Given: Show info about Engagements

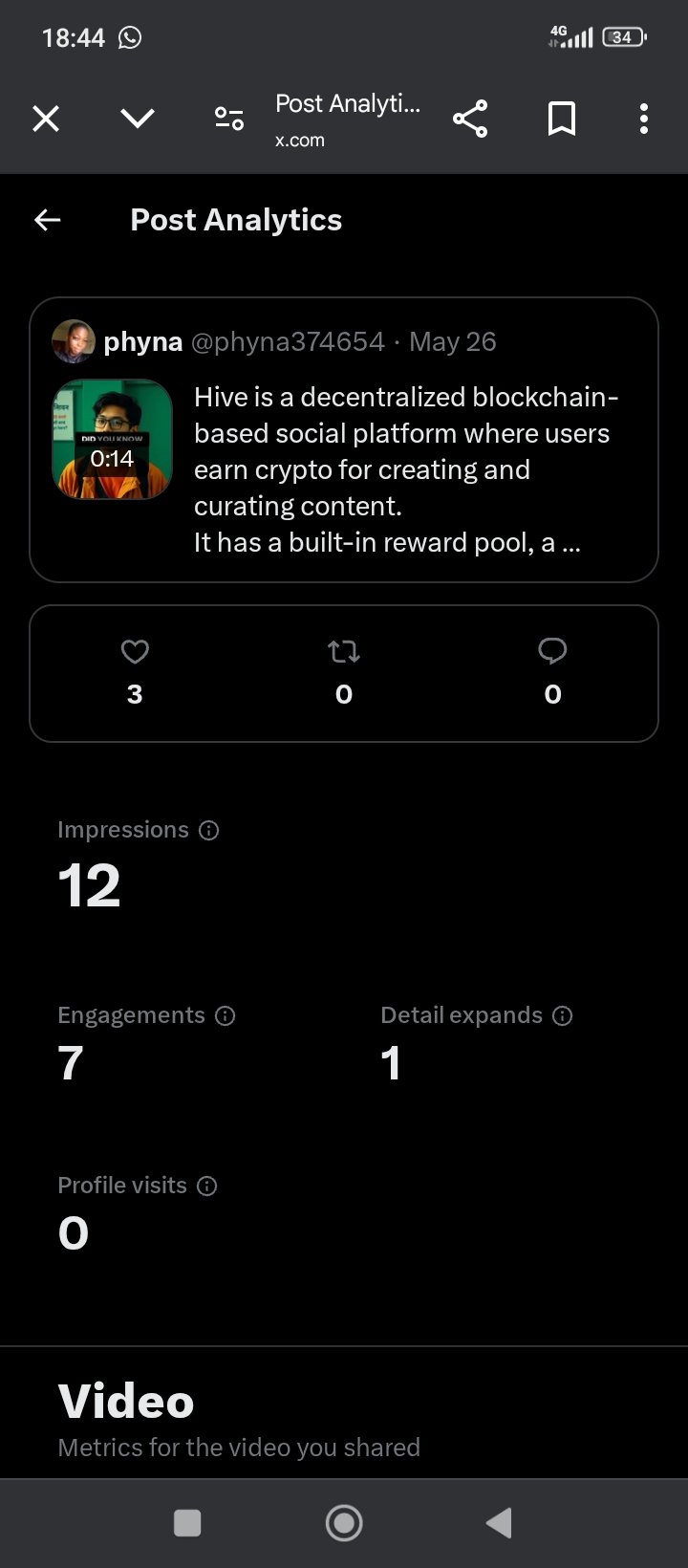Looking at the screenshot, I should (x=226, y=1015).
